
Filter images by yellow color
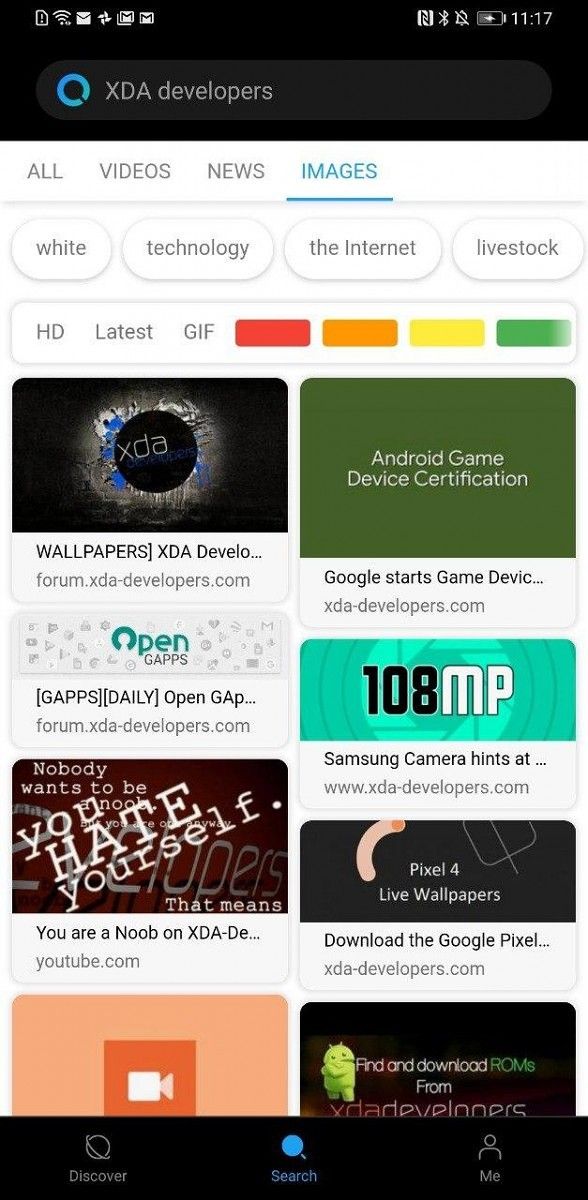(x=447, y=333)
